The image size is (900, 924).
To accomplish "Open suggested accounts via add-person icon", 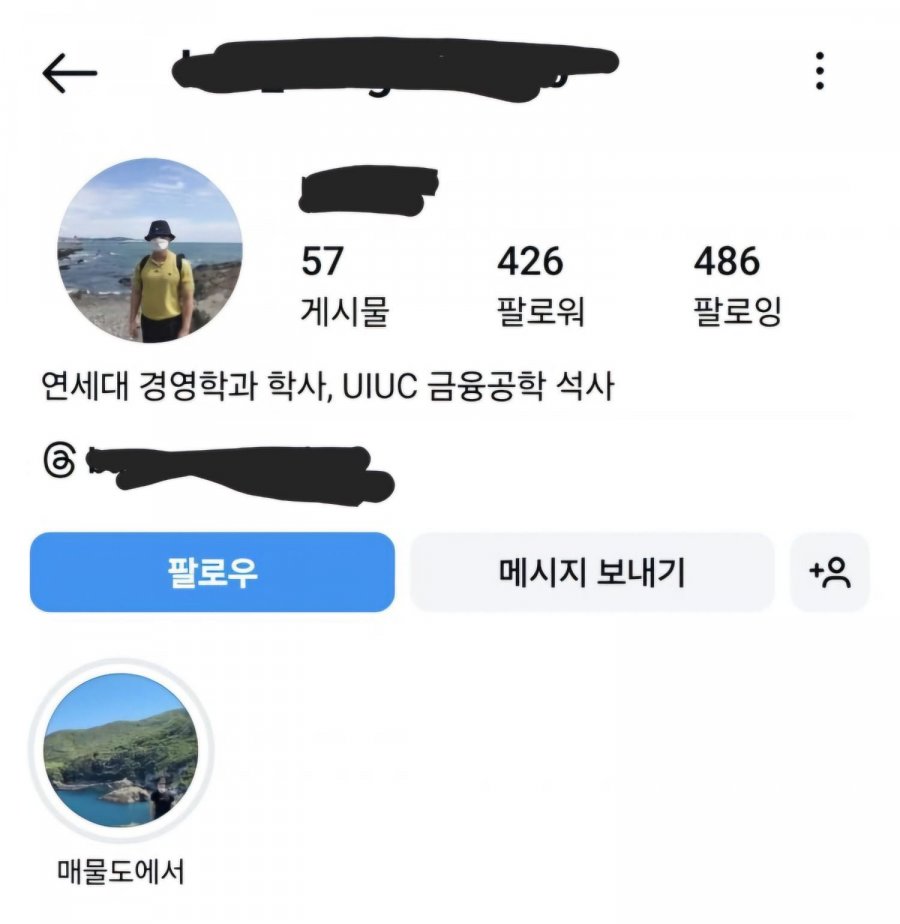I will 830,572.
